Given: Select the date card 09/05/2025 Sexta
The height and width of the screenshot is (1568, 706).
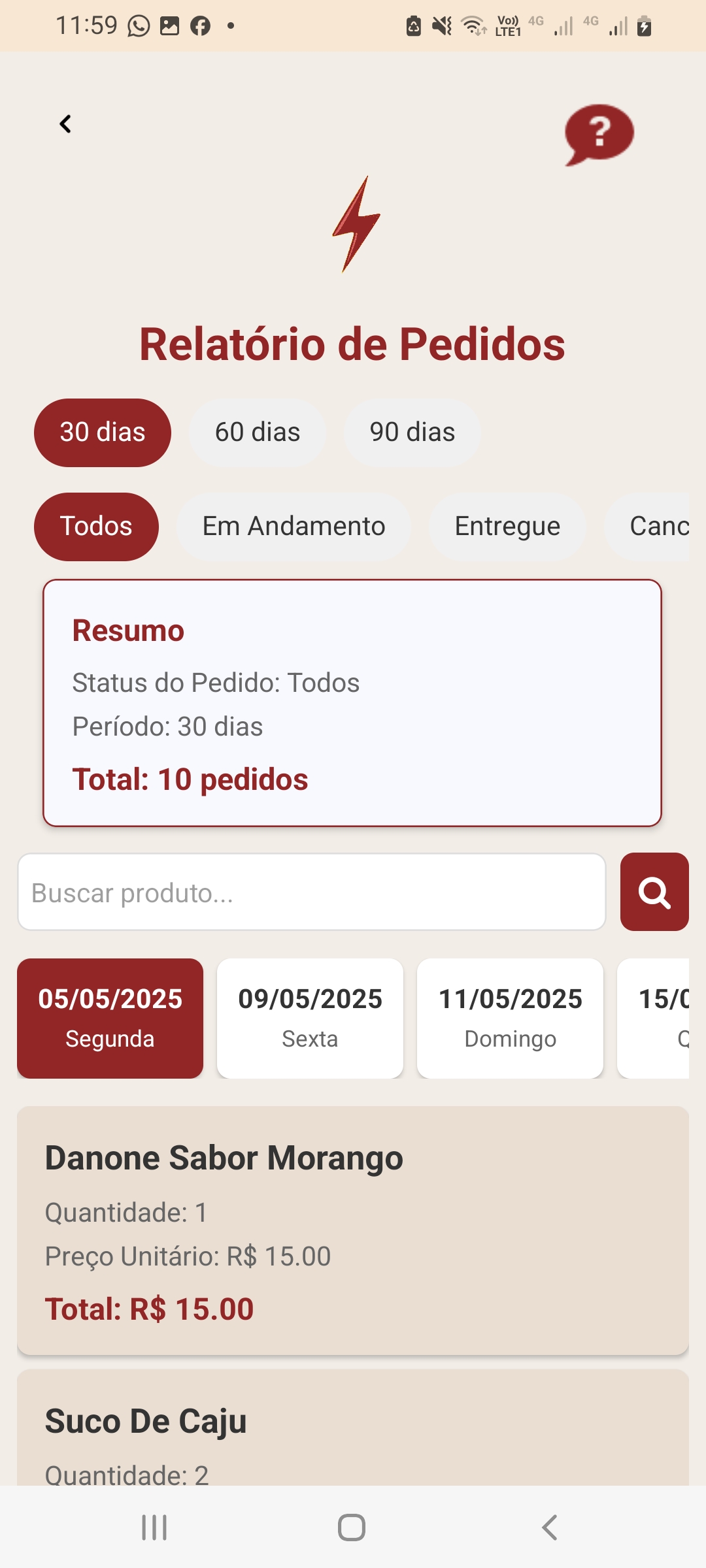Looking at the screenshot, I should 309,1019.
